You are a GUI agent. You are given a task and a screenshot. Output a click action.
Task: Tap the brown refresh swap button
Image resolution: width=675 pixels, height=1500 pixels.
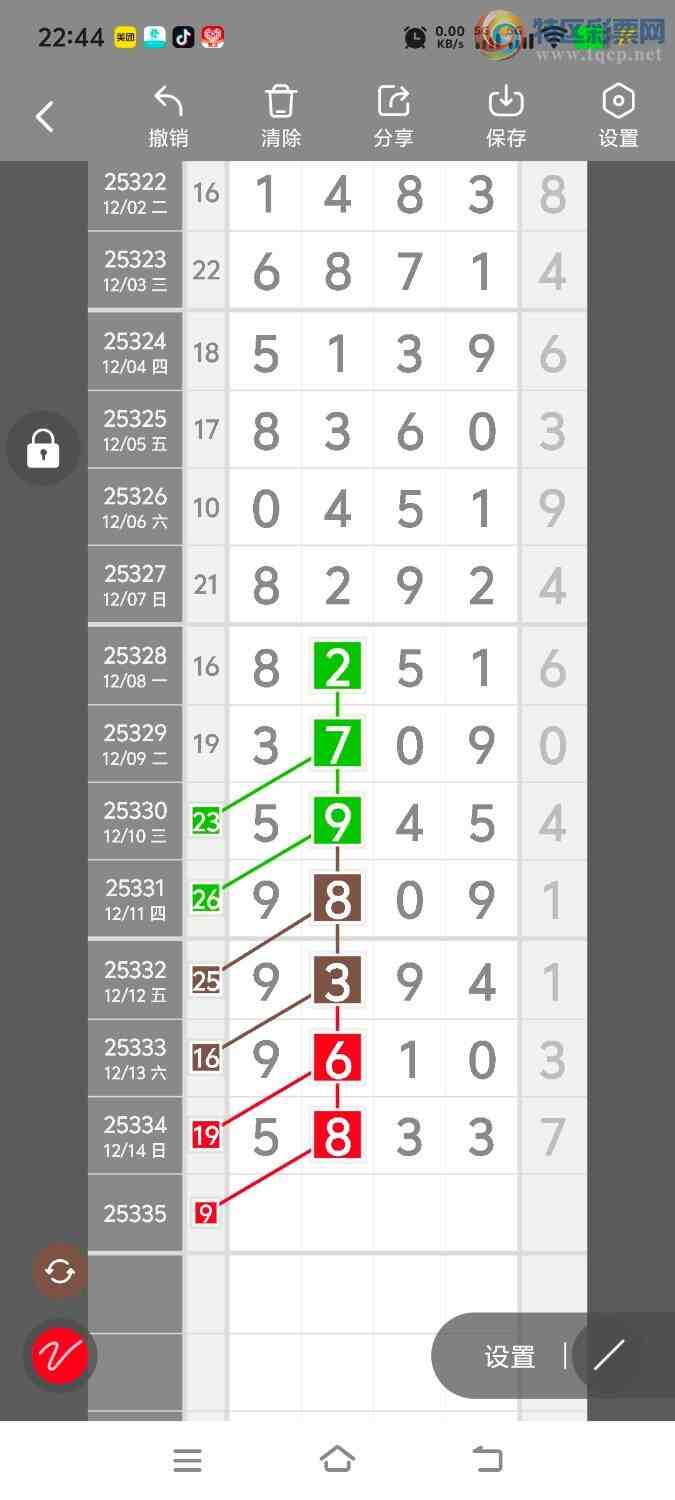60,1272
